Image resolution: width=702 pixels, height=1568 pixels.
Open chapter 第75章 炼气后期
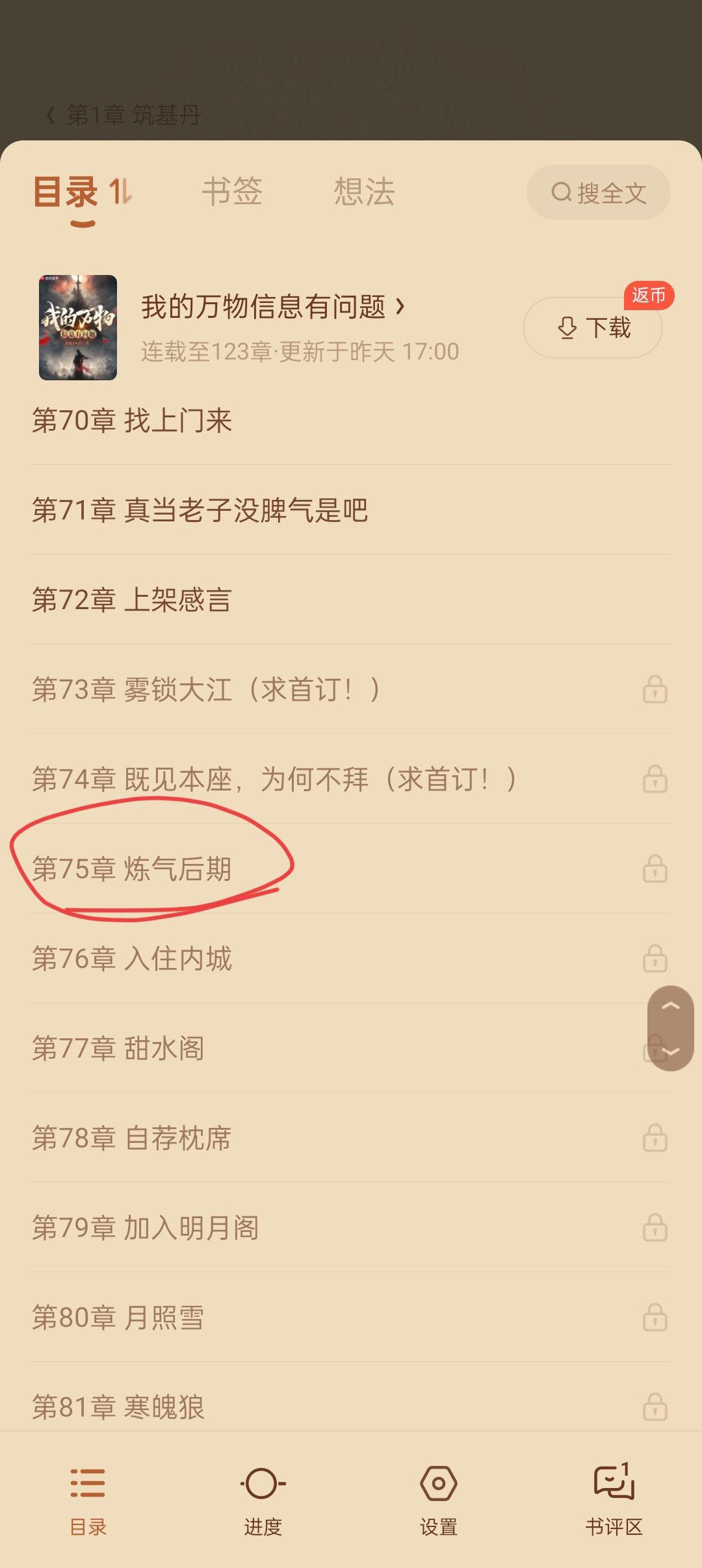point(351,869)
